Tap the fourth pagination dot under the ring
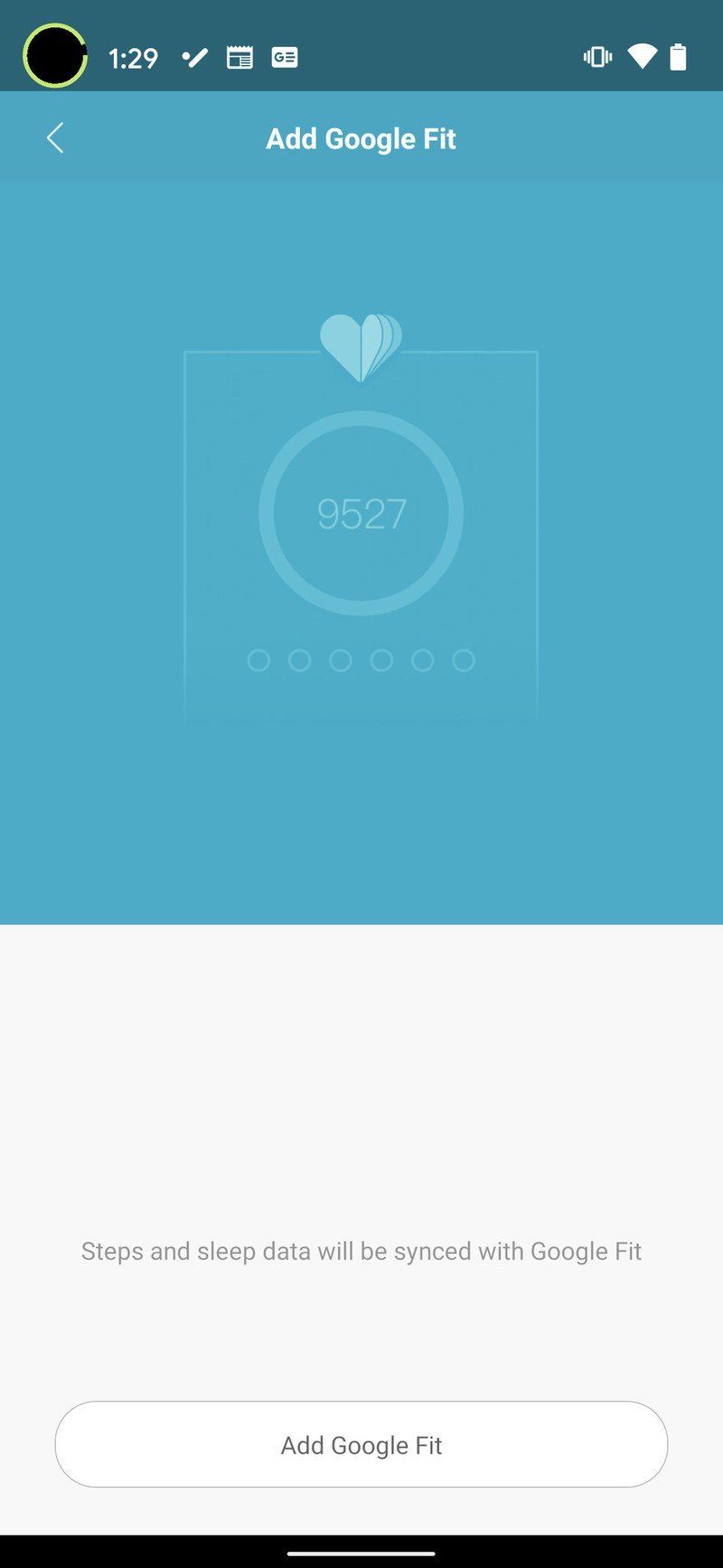The width and height of the screenshot is (723, 1568). 381,660
